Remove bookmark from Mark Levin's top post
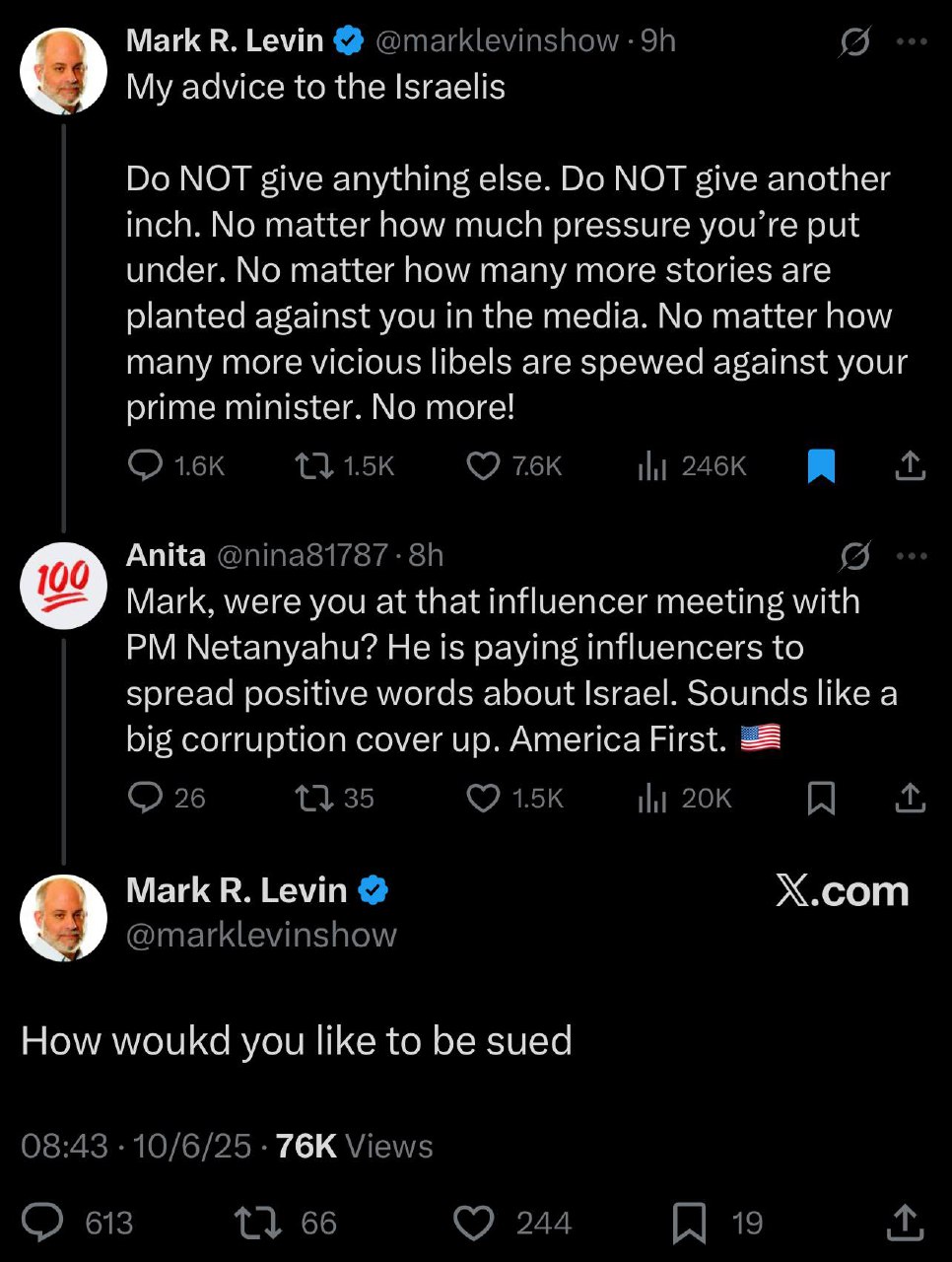This screenshot has height=1262, width=952. [821, 465]
